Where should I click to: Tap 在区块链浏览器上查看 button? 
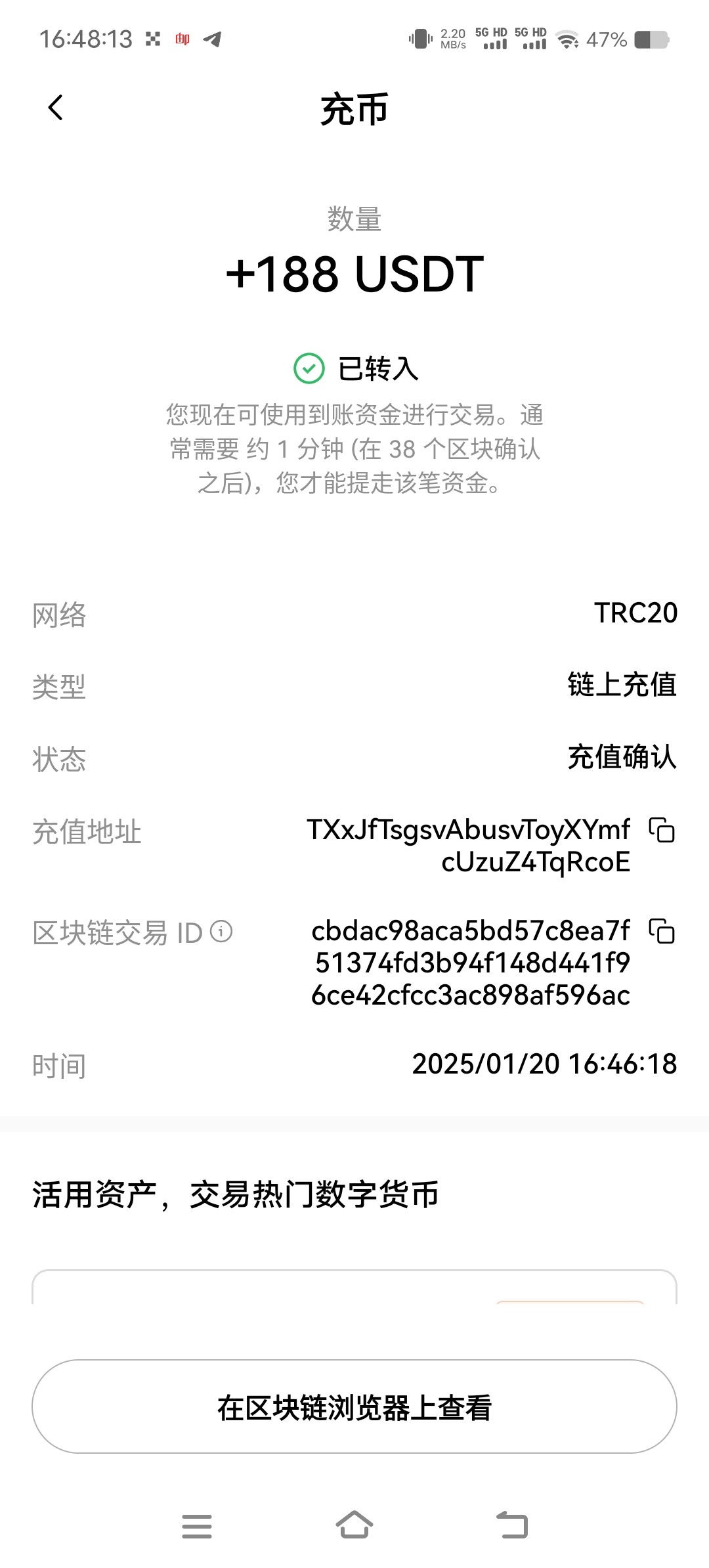(x=354, y=1407)
